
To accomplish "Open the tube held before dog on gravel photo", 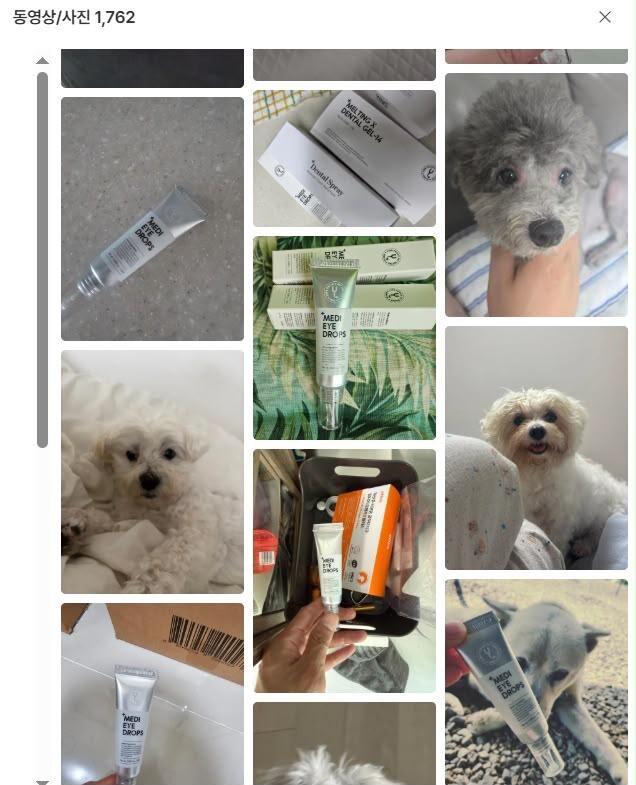I will [x=536, y=682].
